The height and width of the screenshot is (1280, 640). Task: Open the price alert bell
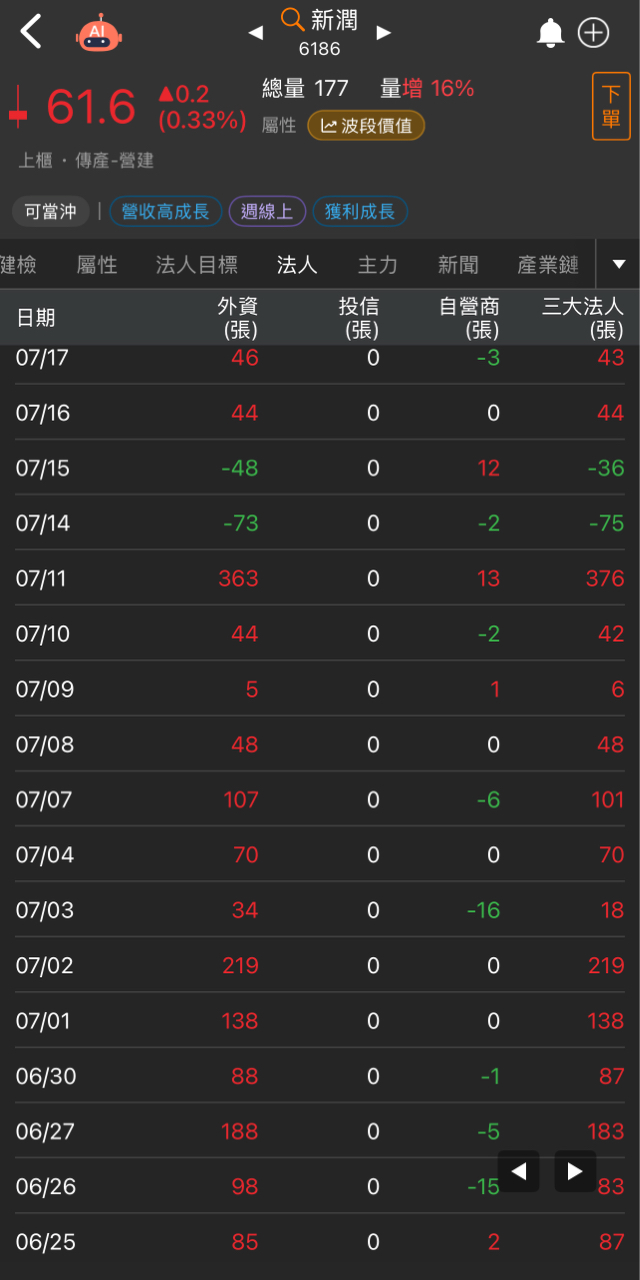coord(550,33)
